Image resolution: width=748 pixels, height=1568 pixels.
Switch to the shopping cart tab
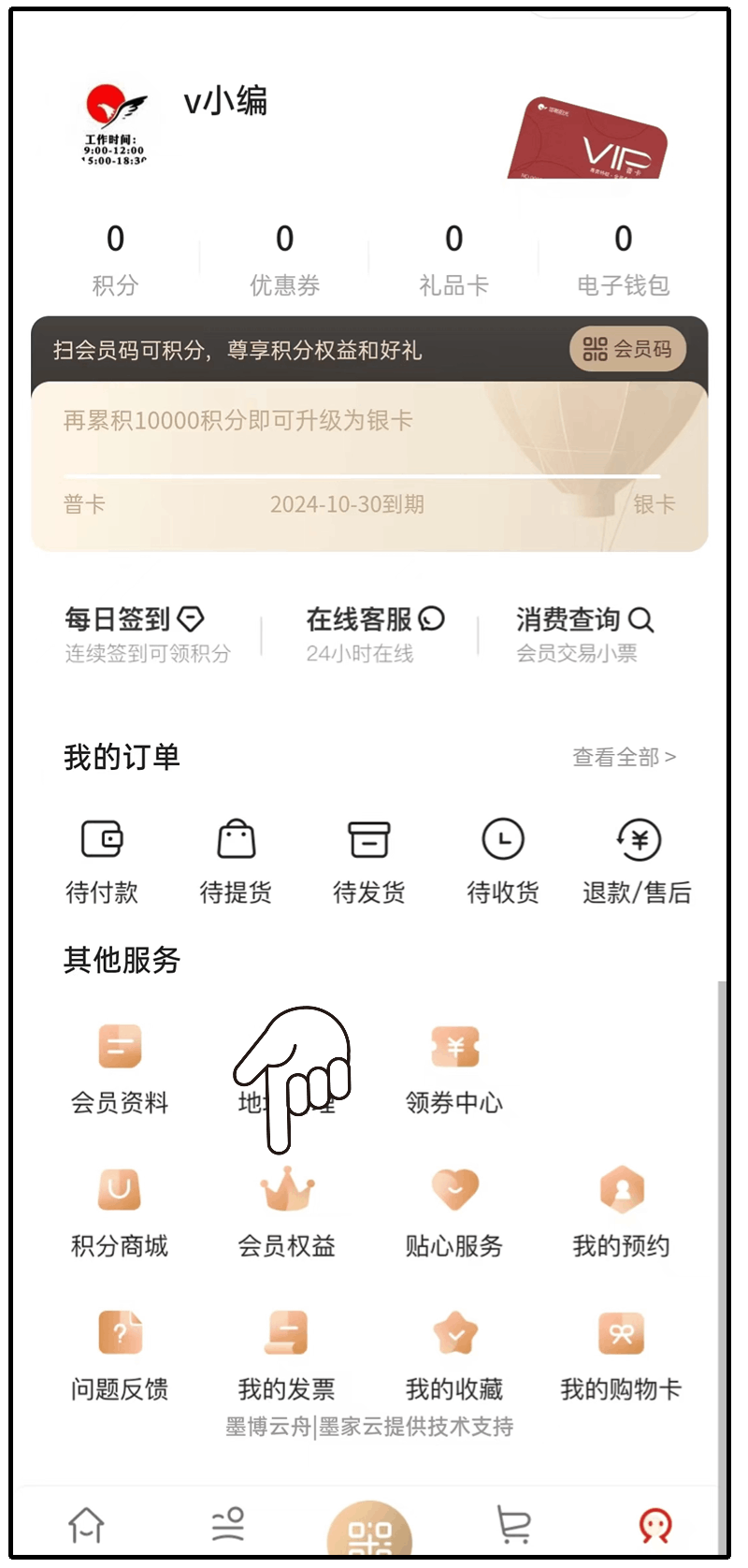(513, 1525)
